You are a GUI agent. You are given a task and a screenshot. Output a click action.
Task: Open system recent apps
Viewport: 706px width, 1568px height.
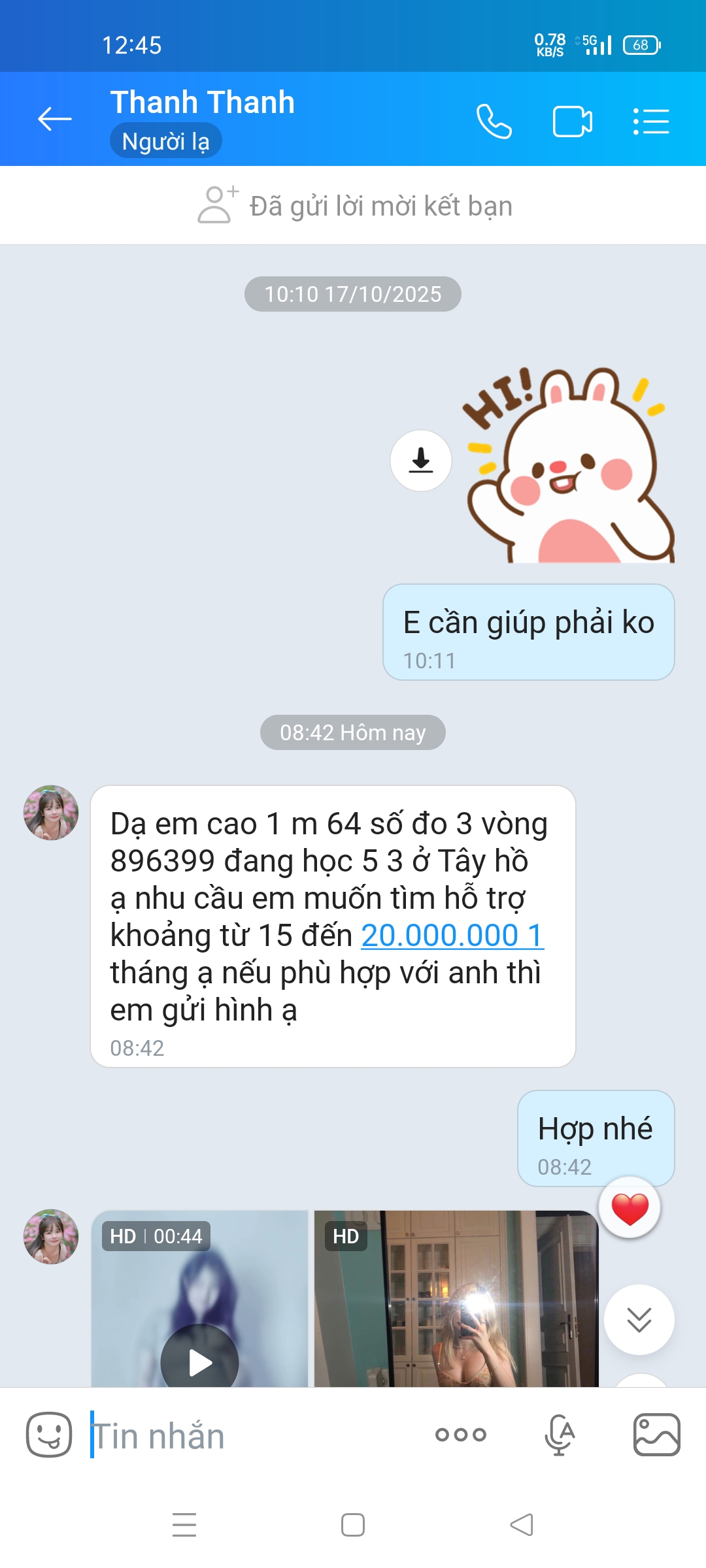pyautogui.click(x=184, y=1525)
